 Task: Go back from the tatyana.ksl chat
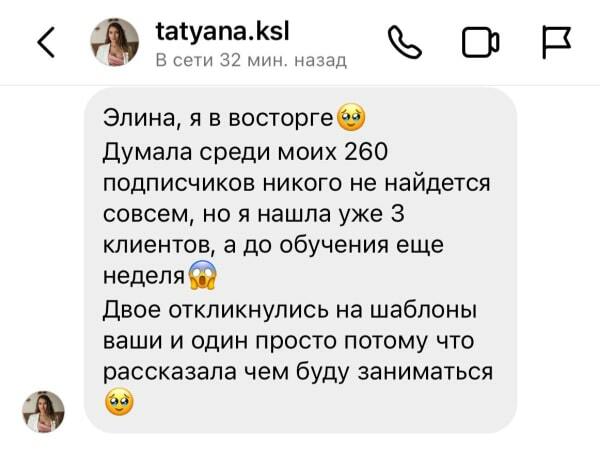pos(44,42)
